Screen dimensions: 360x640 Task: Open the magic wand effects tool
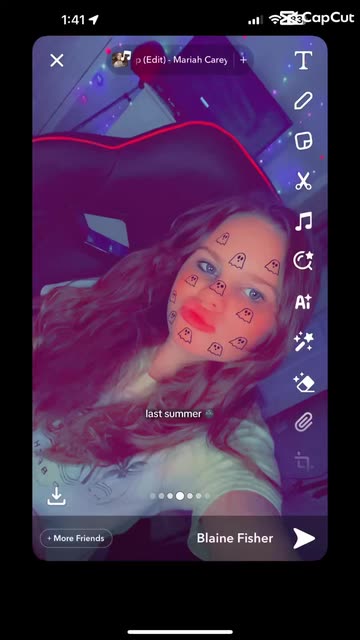(x=303, y=341)
